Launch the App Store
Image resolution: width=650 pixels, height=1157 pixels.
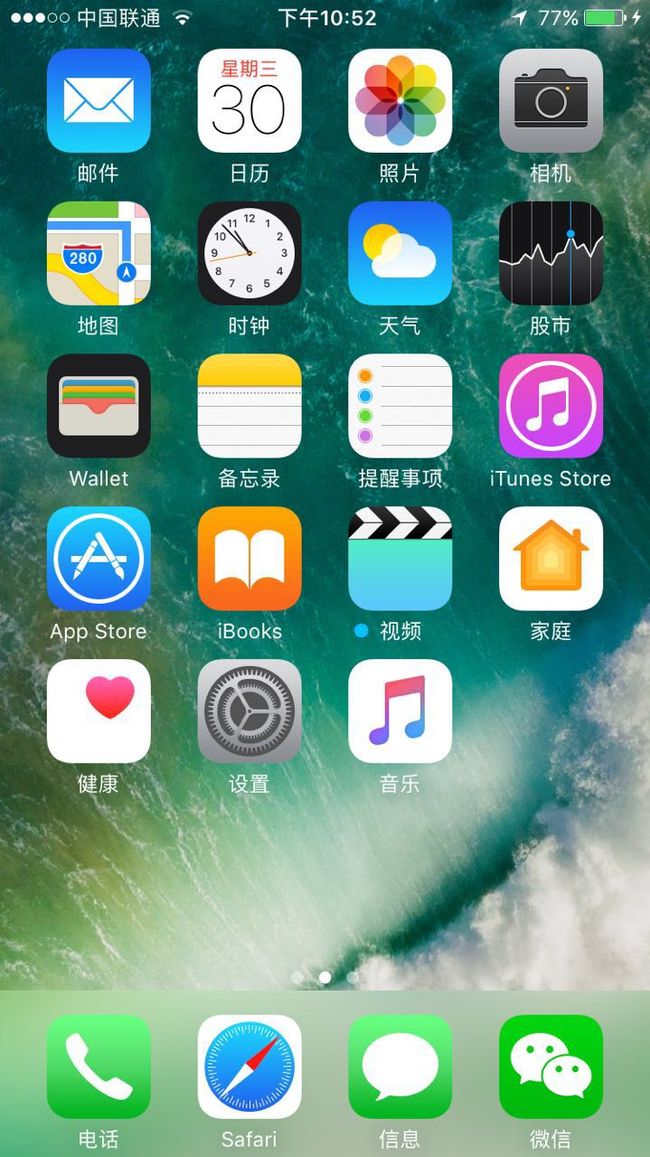coord(98,559)
